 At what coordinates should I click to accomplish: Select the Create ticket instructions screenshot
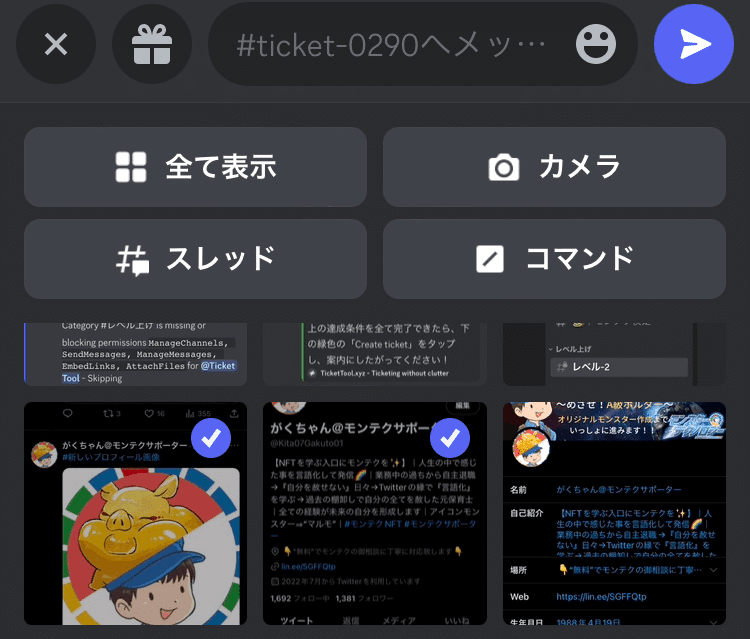point(374,354)
